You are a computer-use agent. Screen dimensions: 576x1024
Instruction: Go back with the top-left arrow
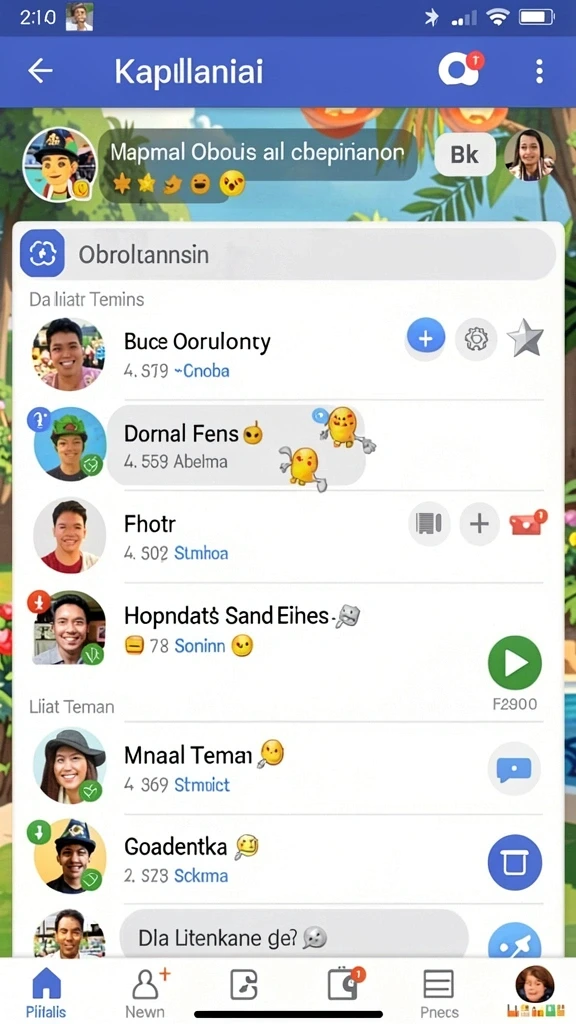point(40,71)
